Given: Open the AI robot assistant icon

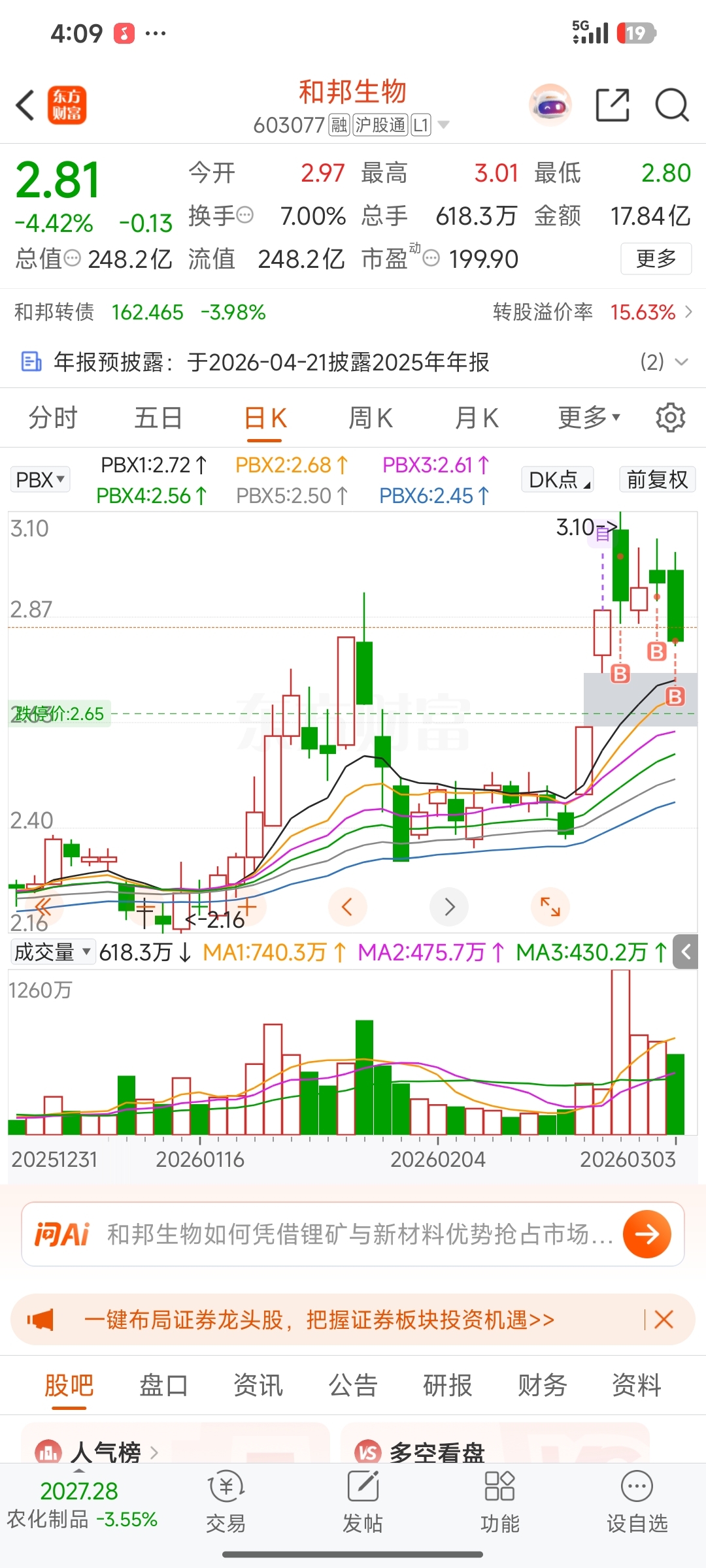Looking at the screenshot, I should 550,105.
